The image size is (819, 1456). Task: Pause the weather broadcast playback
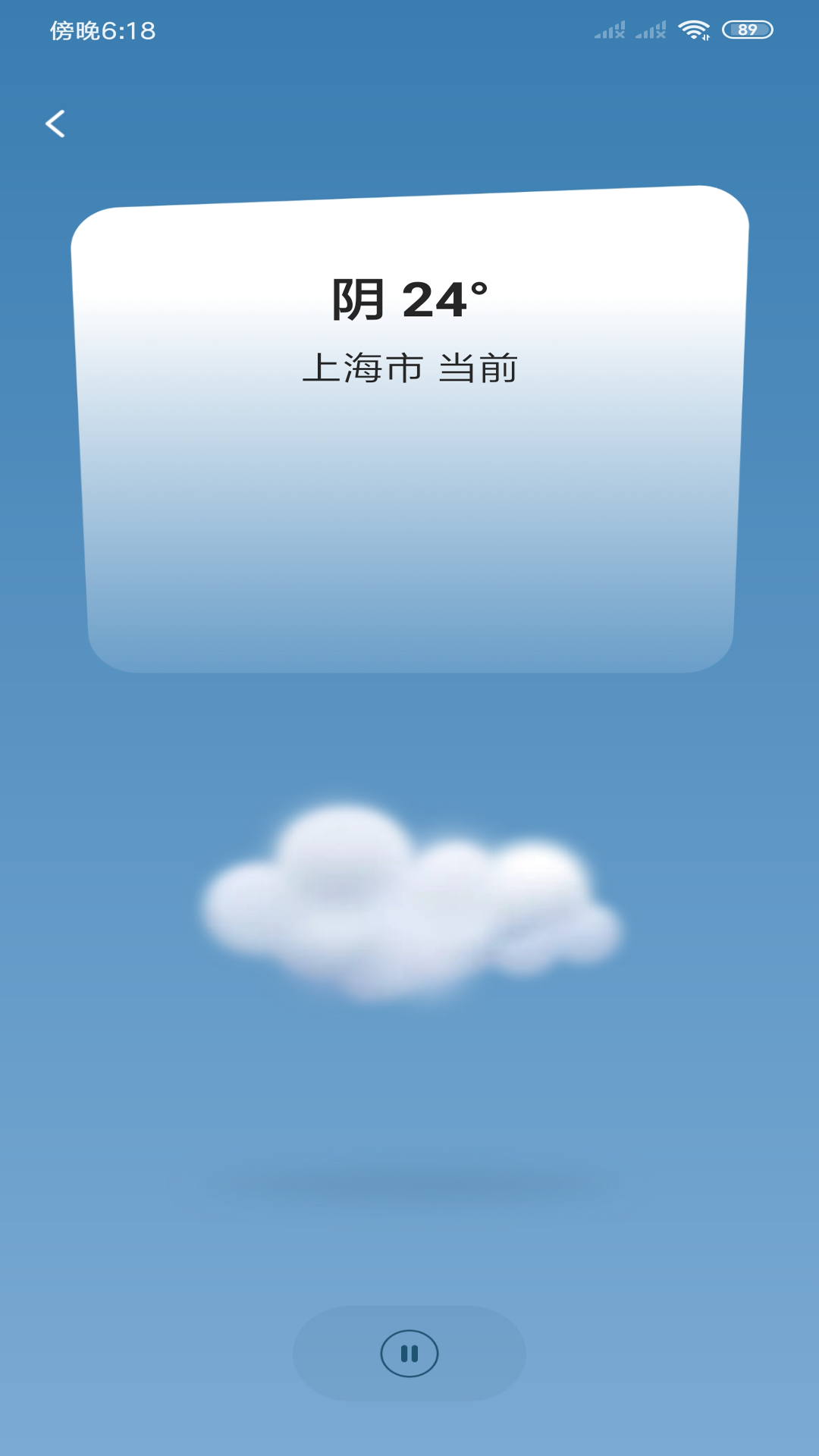pos(409,1354)
